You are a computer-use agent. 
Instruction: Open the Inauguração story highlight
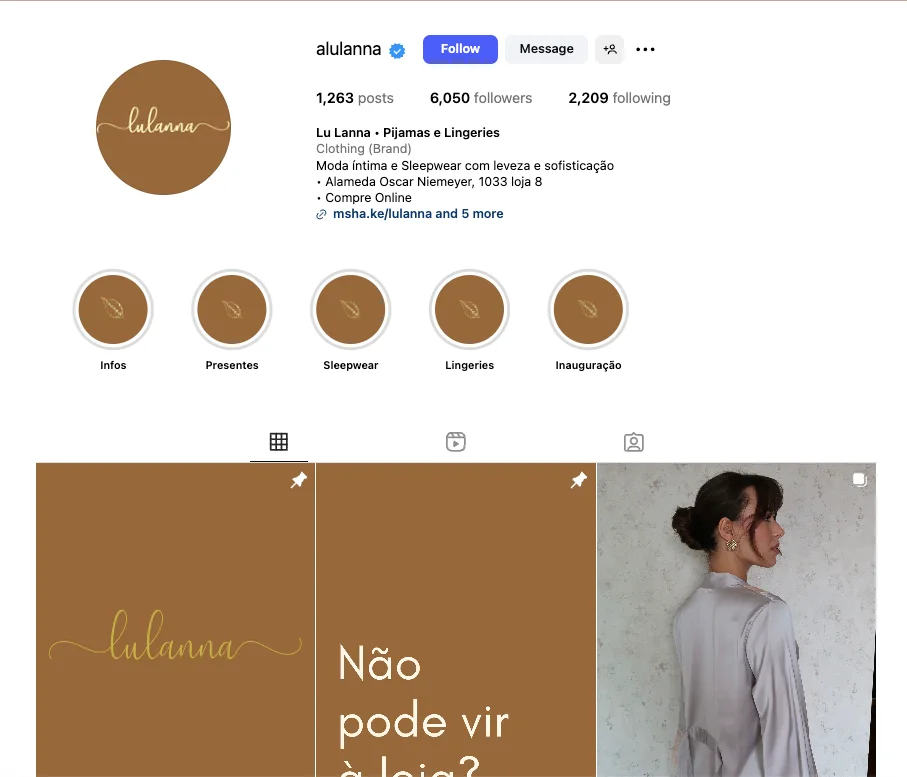pos(588,310)
